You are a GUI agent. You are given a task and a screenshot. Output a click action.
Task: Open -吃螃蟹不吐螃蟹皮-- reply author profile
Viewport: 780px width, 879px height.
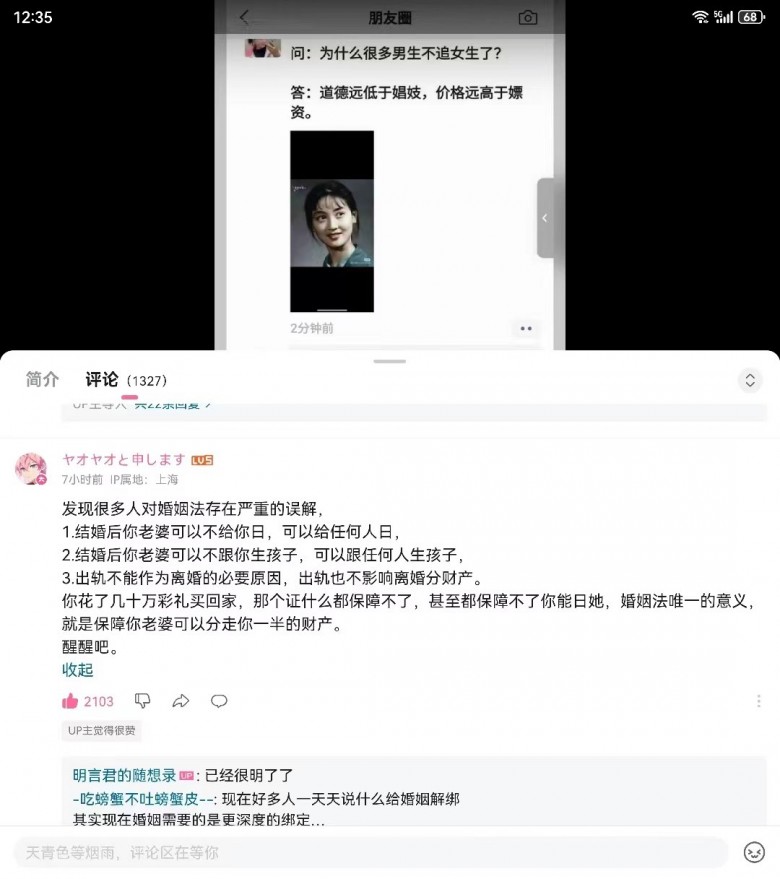144,799
